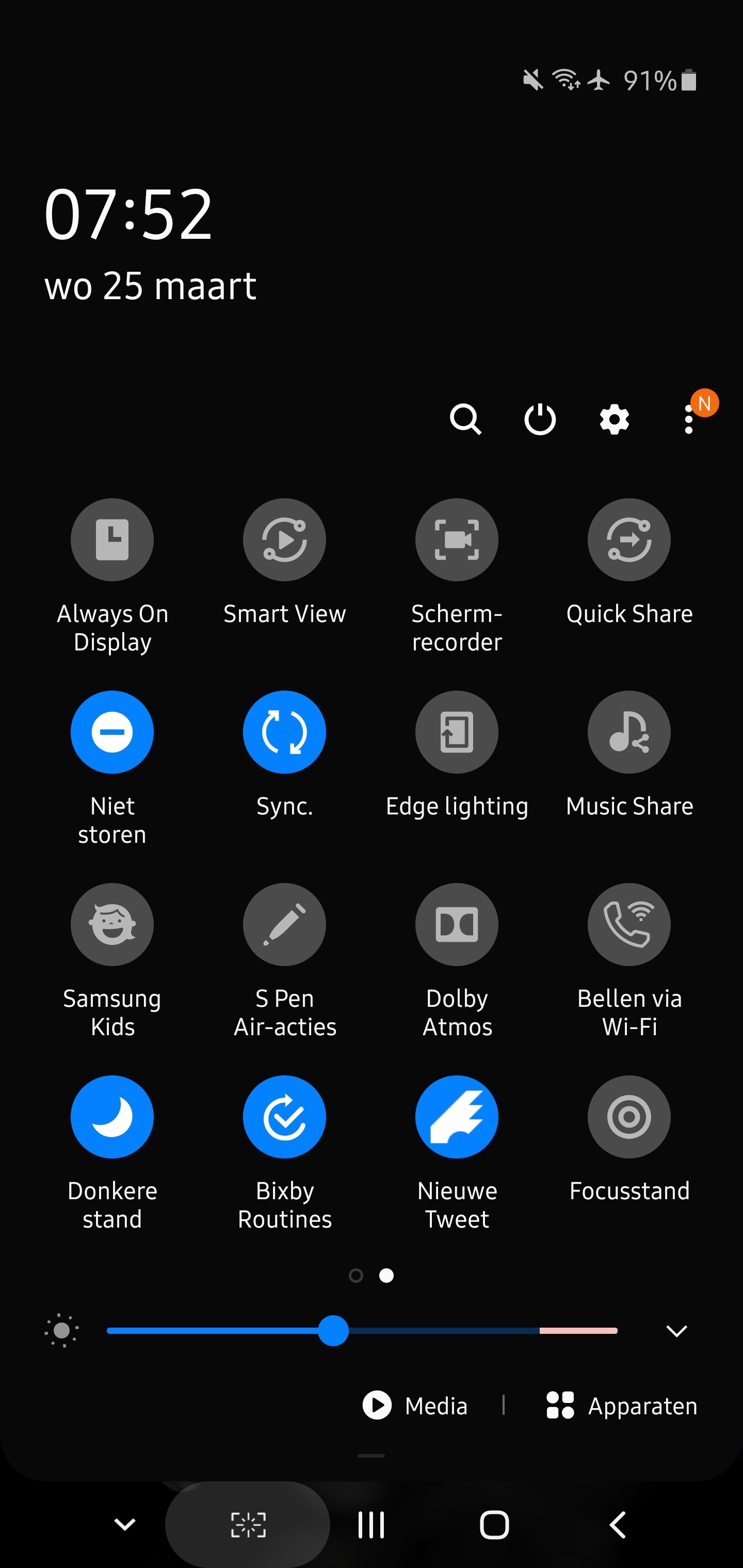743x1568 pixels.
Task: Turn on Bellen via Wi-Fi
Action: [629, 924]
